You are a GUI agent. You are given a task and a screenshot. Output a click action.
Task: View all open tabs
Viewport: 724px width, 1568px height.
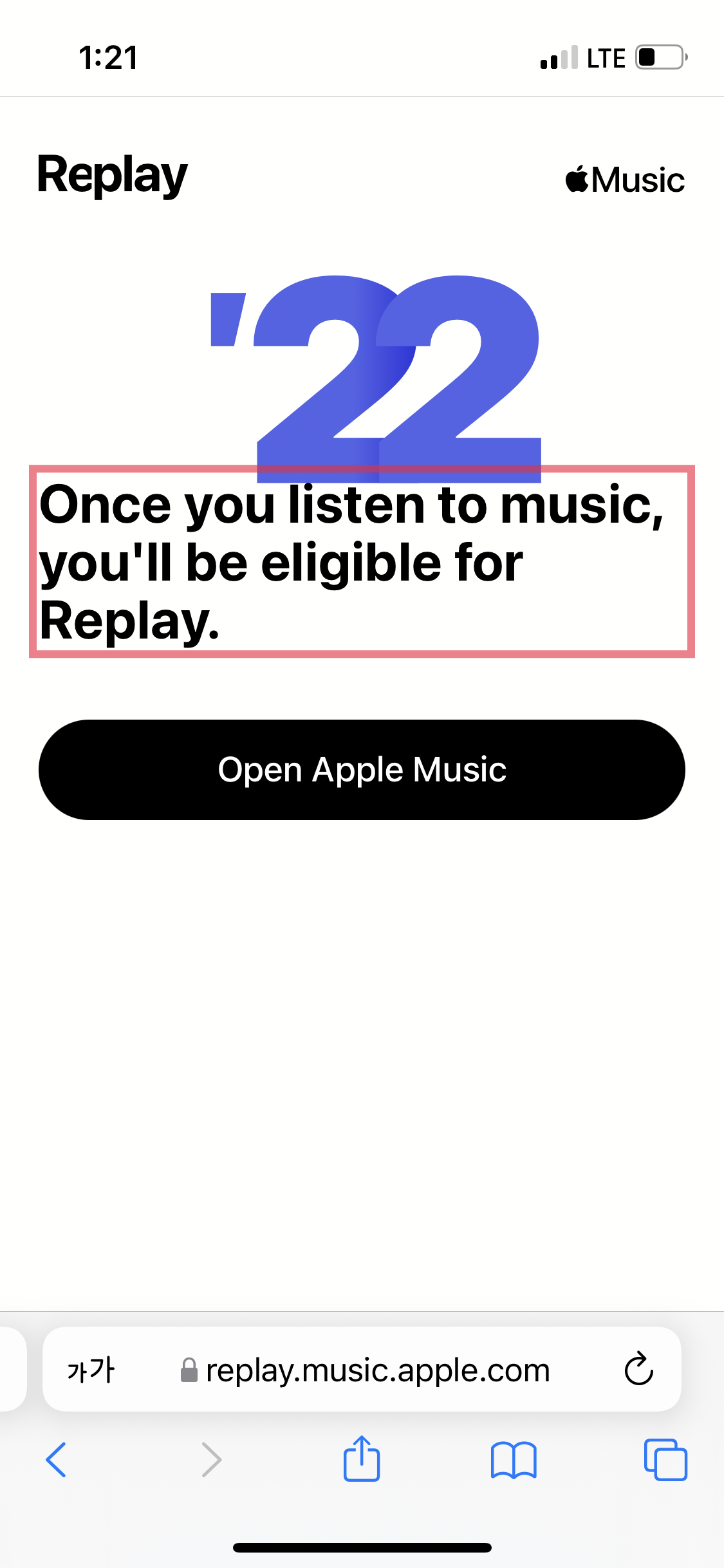(x=665, y=1459)
